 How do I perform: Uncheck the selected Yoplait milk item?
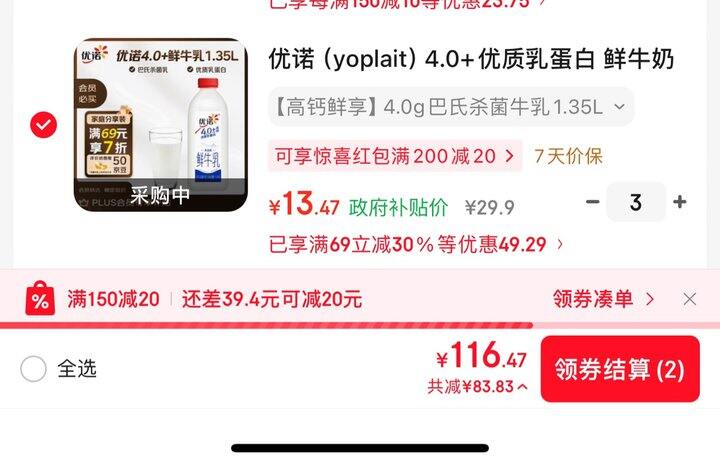pos(44,125)
